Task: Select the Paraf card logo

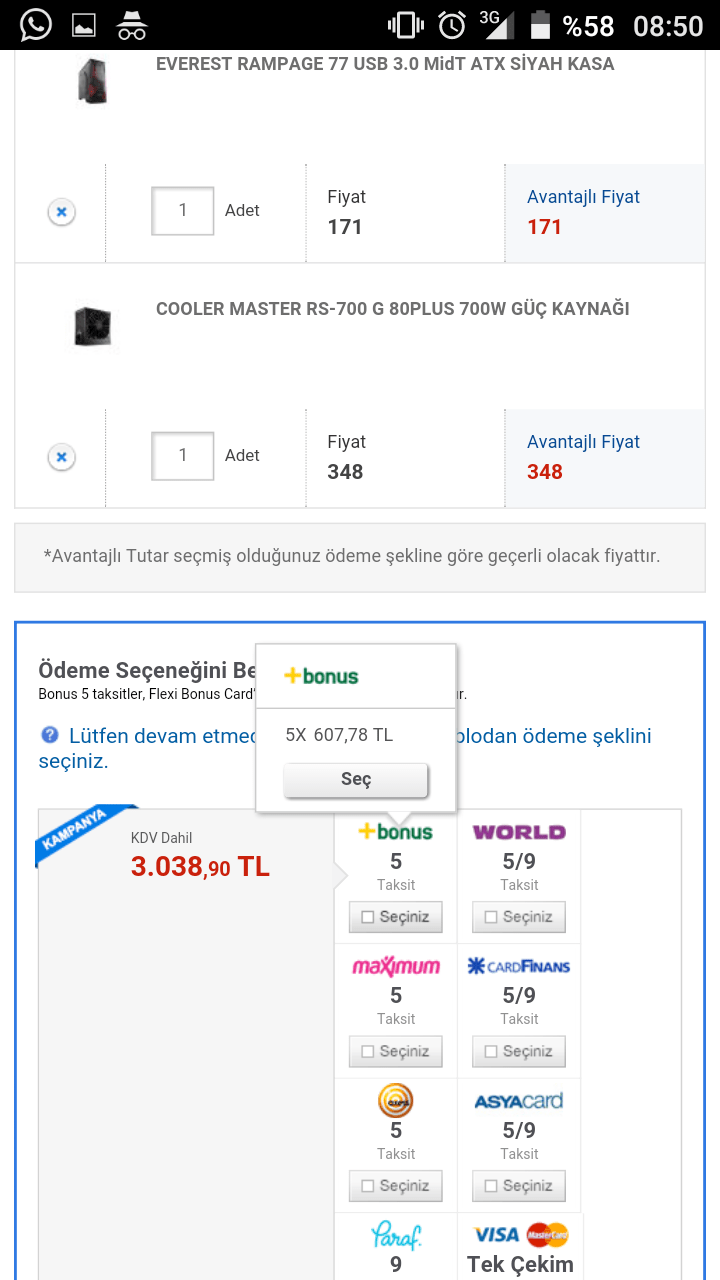Action: tap(395, 1232)
